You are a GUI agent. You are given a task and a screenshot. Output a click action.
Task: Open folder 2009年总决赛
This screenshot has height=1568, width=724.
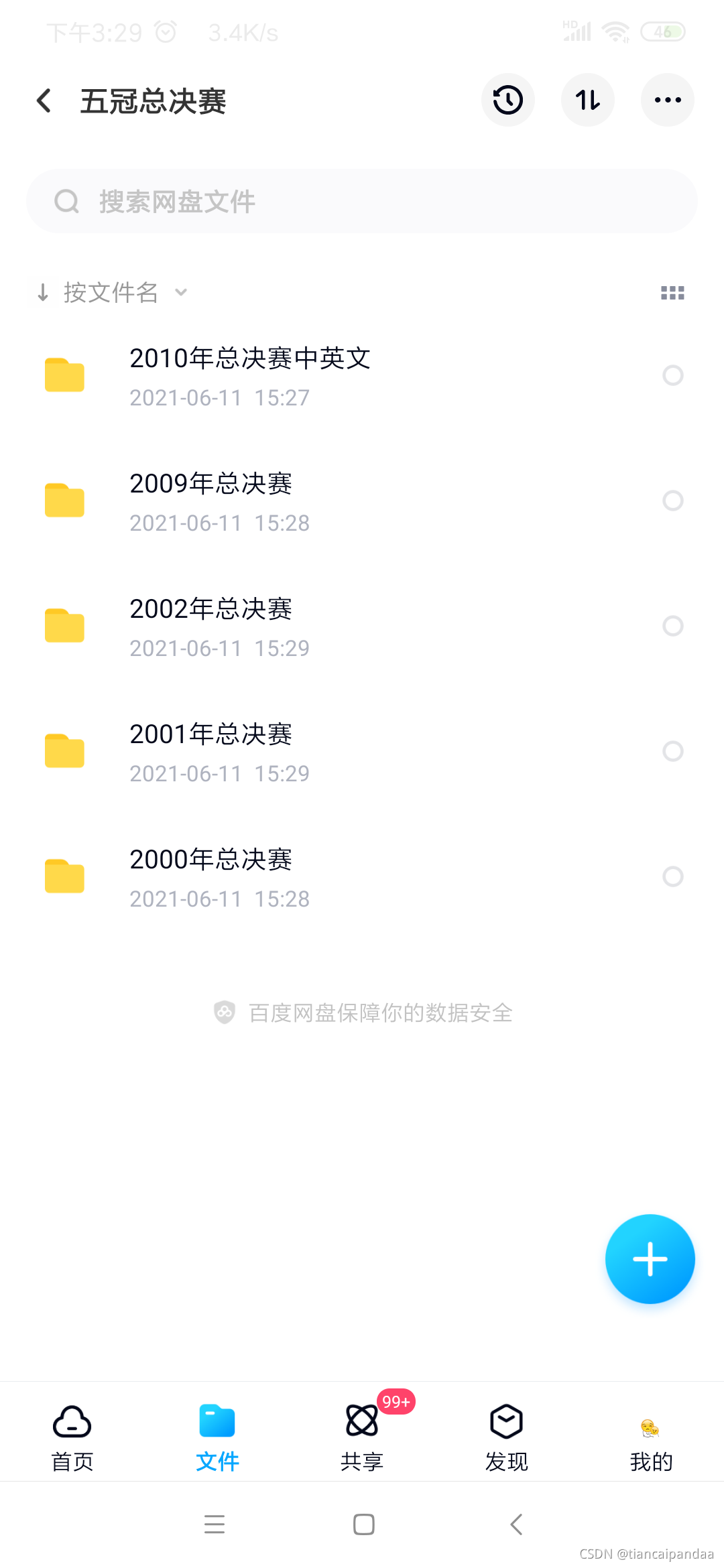[210, 501]
